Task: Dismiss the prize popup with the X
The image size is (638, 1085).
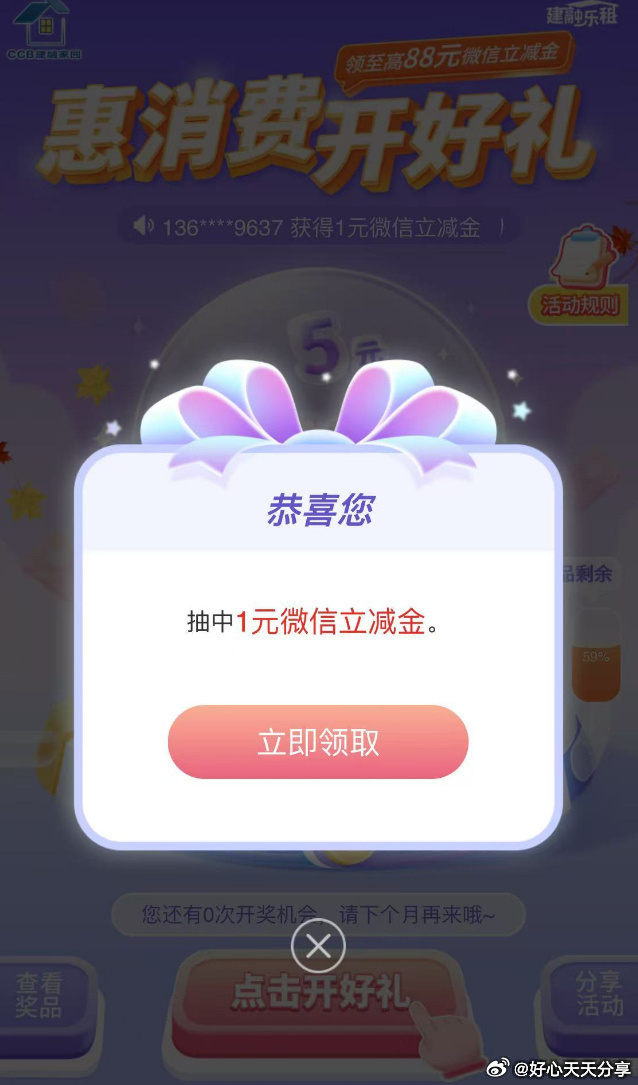Action: [x=318, y=946]
